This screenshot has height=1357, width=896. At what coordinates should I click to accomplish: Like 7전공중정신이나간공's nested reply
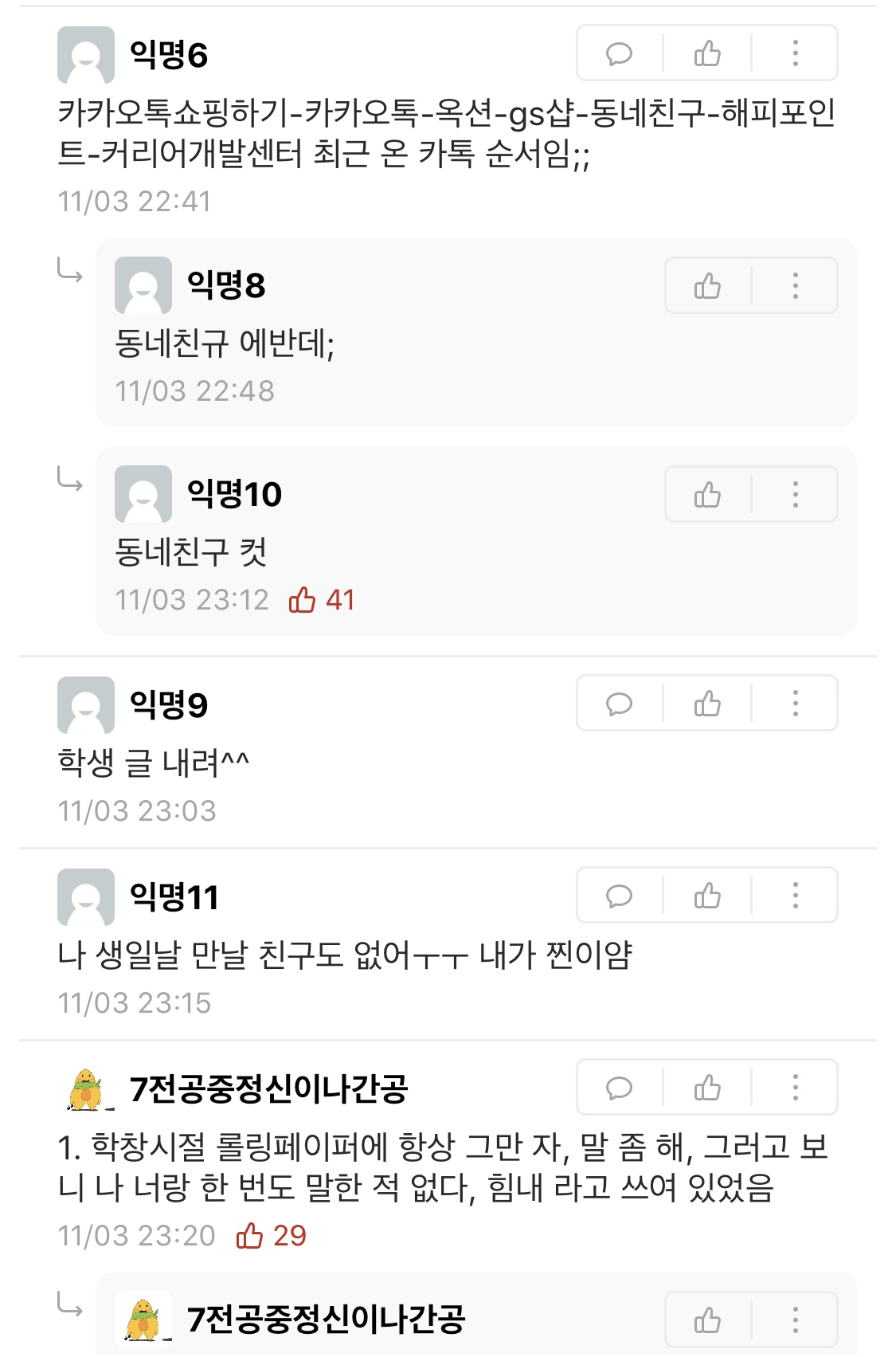[707, 1320]
